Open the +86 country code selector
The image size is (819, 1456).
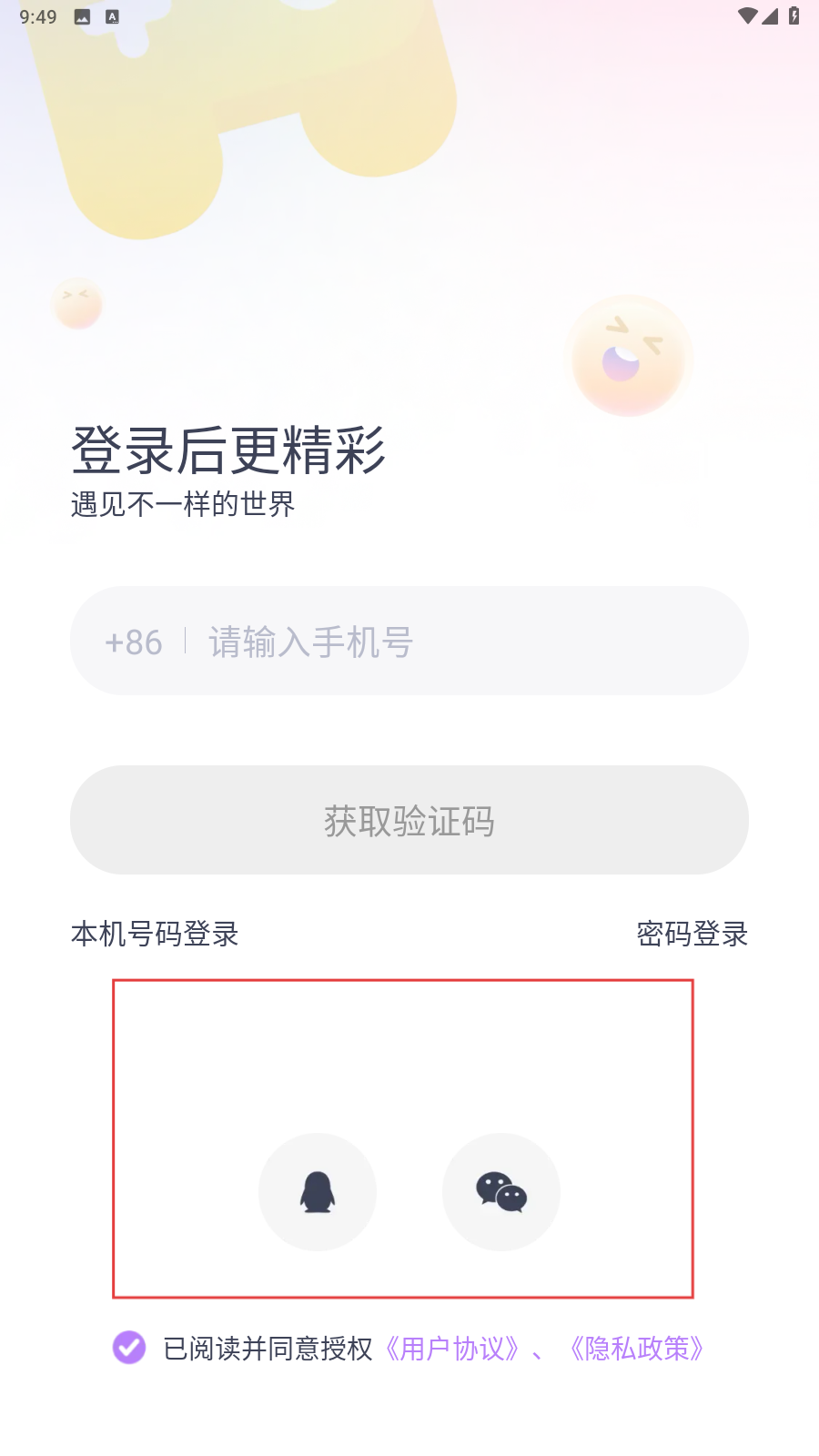pyautogui.click(x=134, y=642)
